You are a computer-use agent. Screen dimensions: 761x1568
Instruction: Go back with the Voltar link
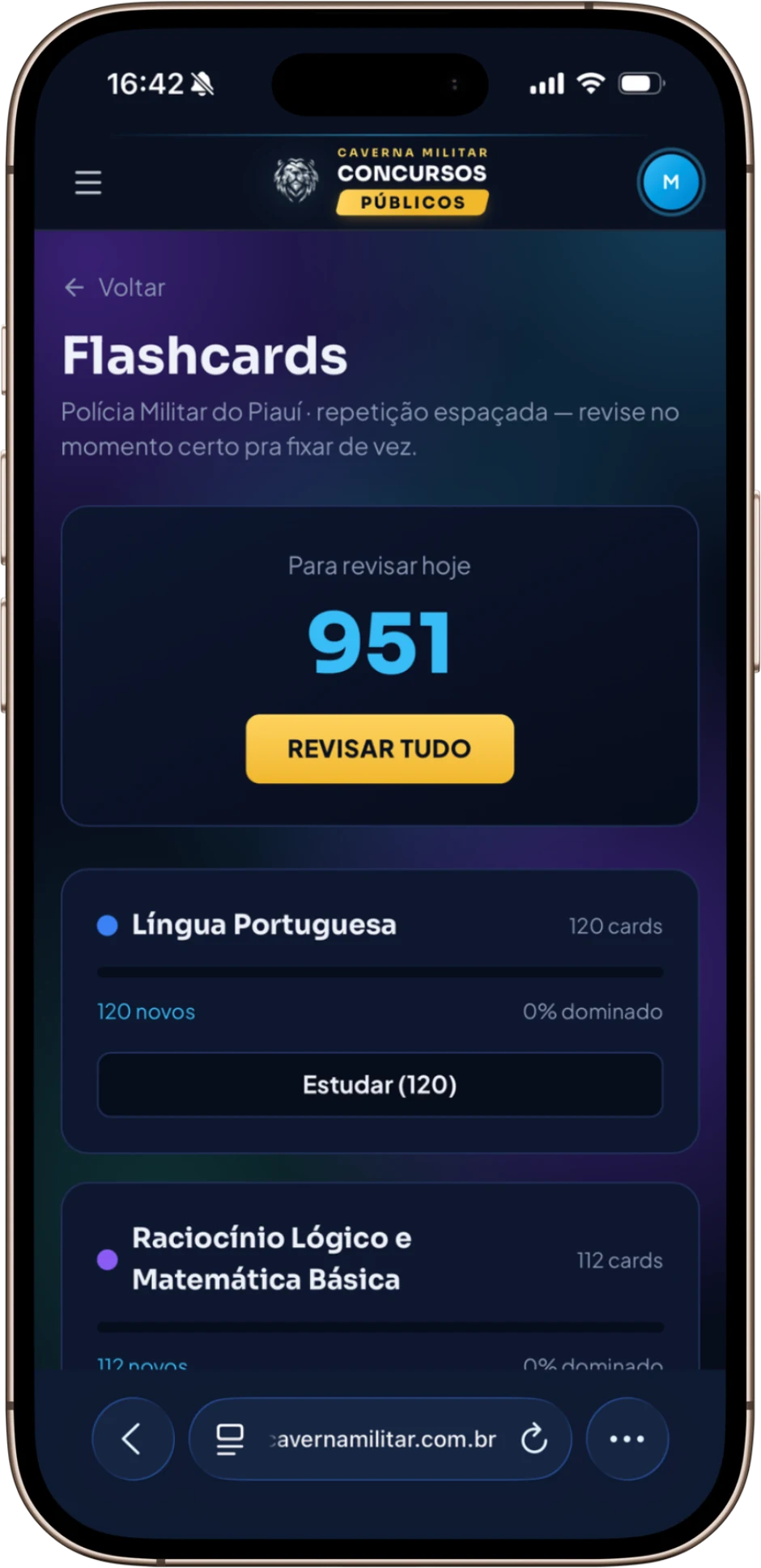pyautogui.click(x=115, y=287)
